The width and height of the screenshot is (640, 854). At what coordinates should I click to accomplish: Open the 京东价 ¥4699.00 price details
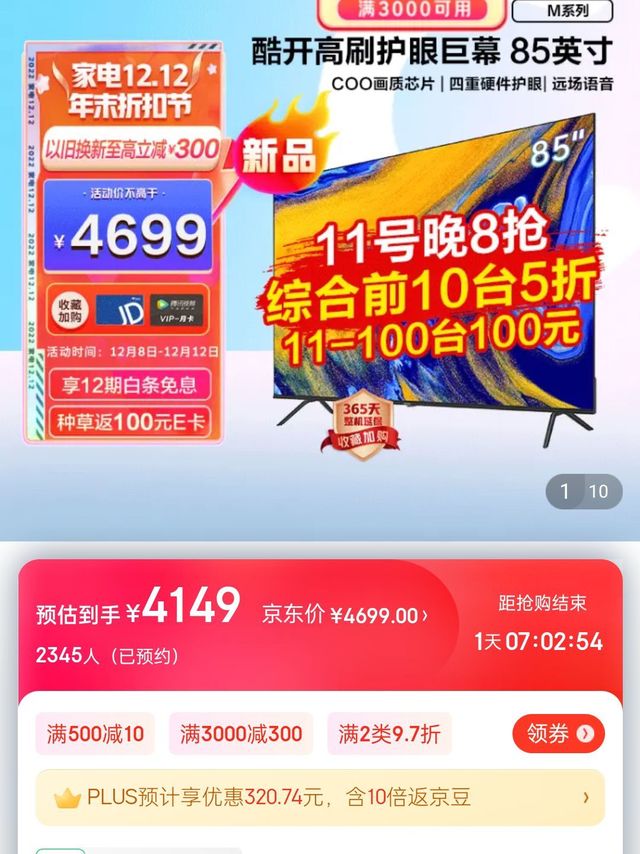345,615
